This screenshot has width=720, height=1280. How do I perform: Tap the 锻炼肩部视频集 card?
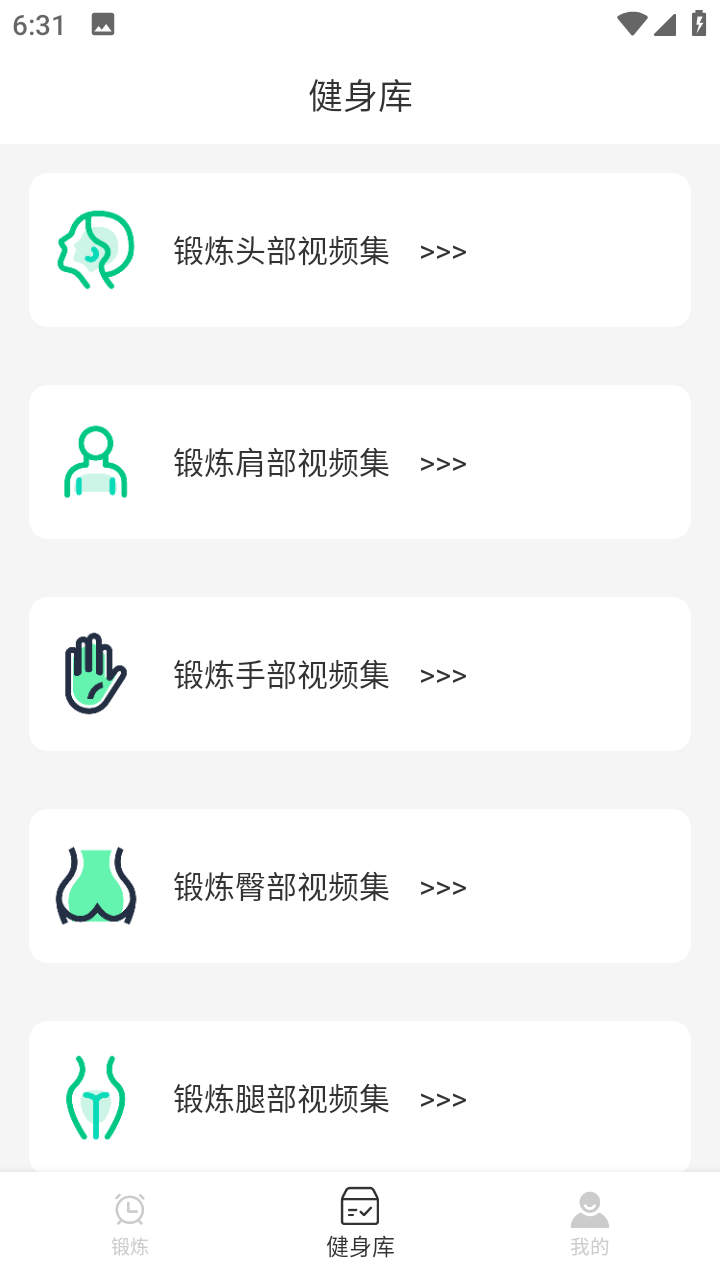360,462
